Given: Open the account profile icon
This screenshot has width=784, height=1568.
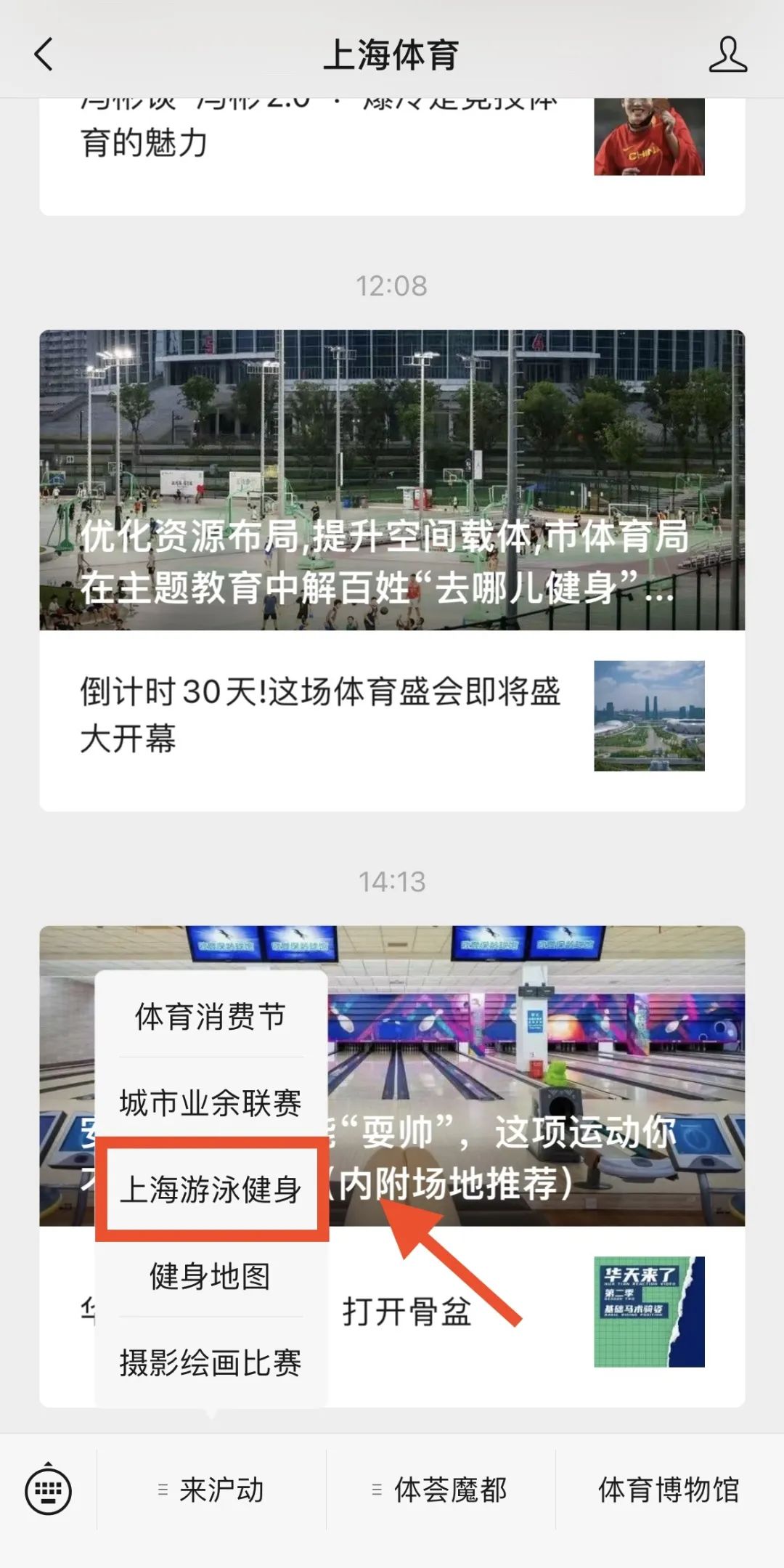Looking at the screenshot, I should pyautogui.click(x=727, y=55).
